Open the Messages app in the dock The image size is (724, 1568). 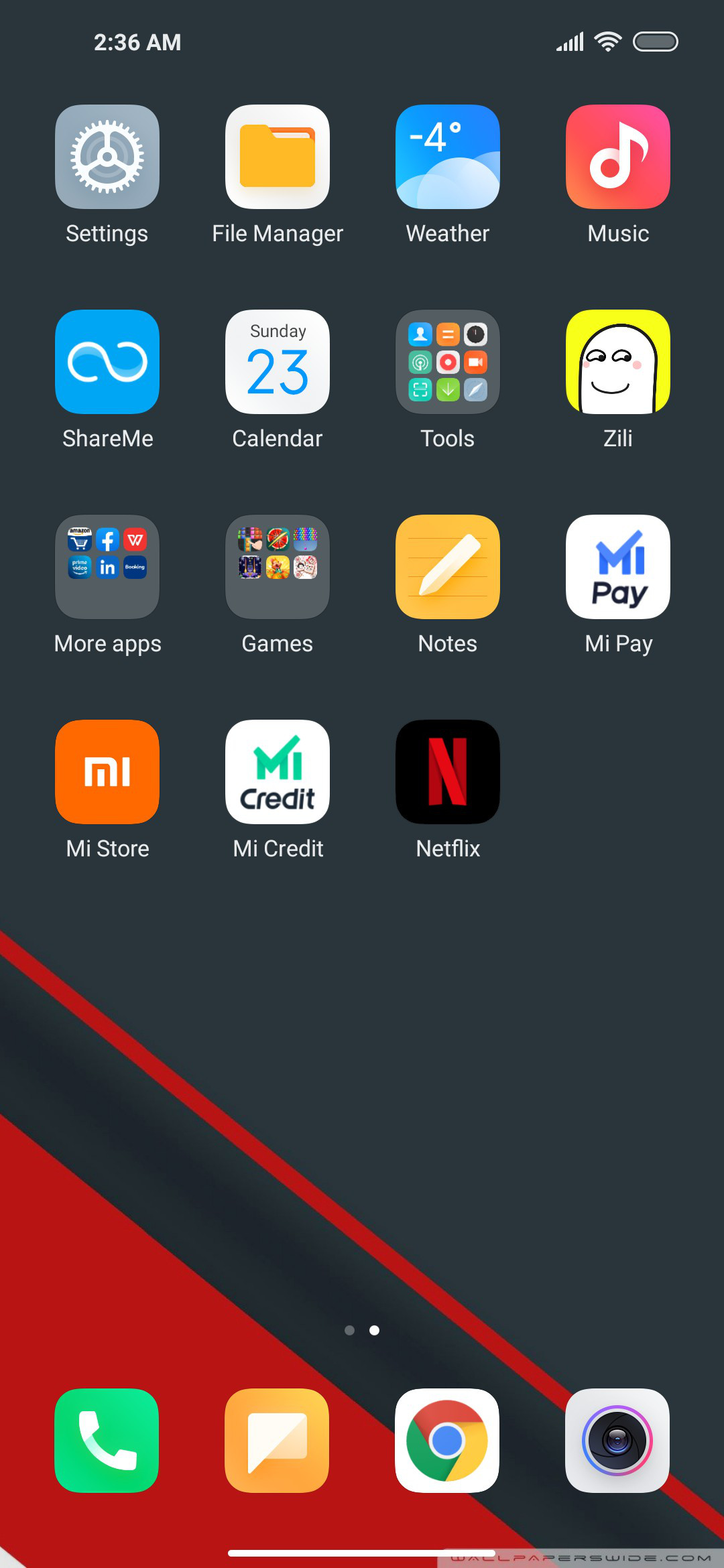pos(277,1441)
